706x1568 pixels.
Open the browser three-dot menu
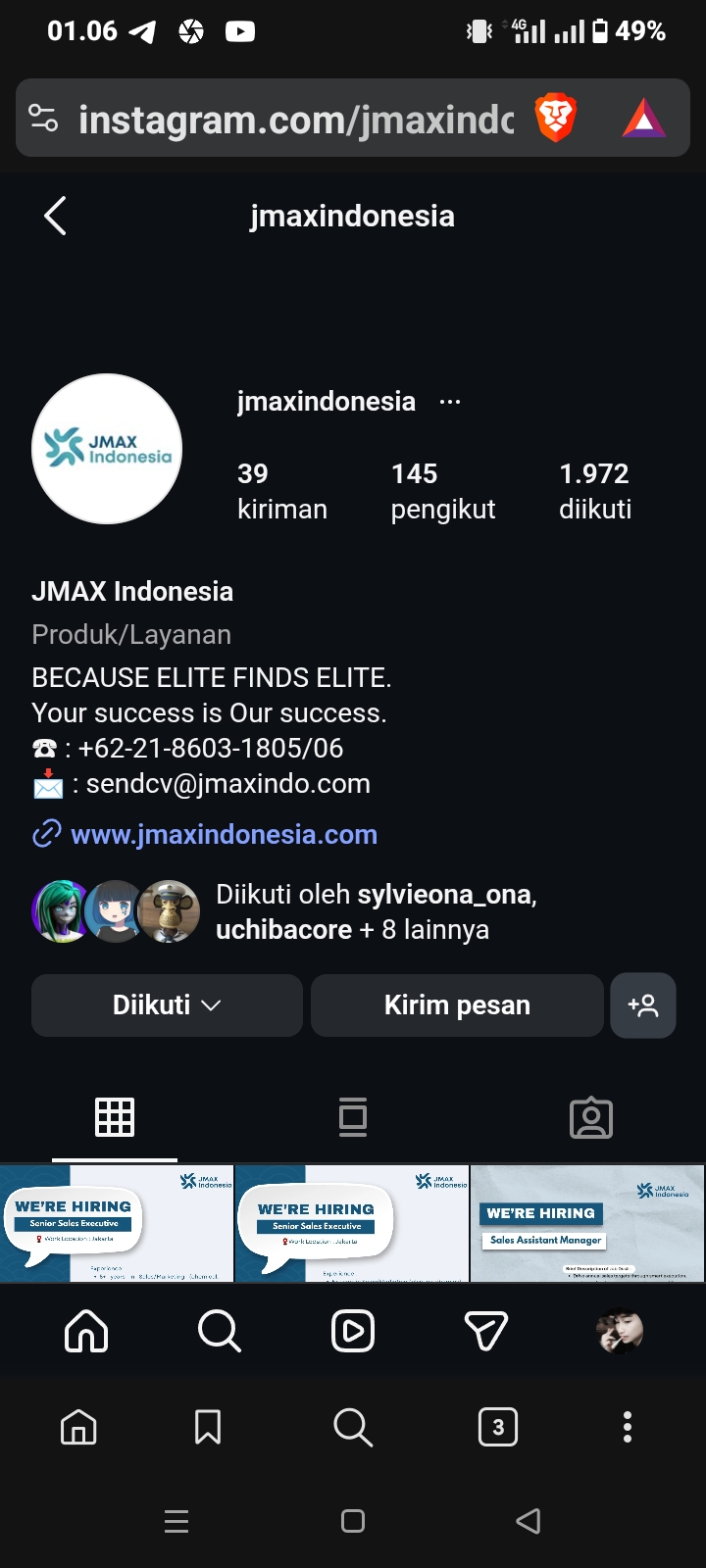tap(628, 1427)
